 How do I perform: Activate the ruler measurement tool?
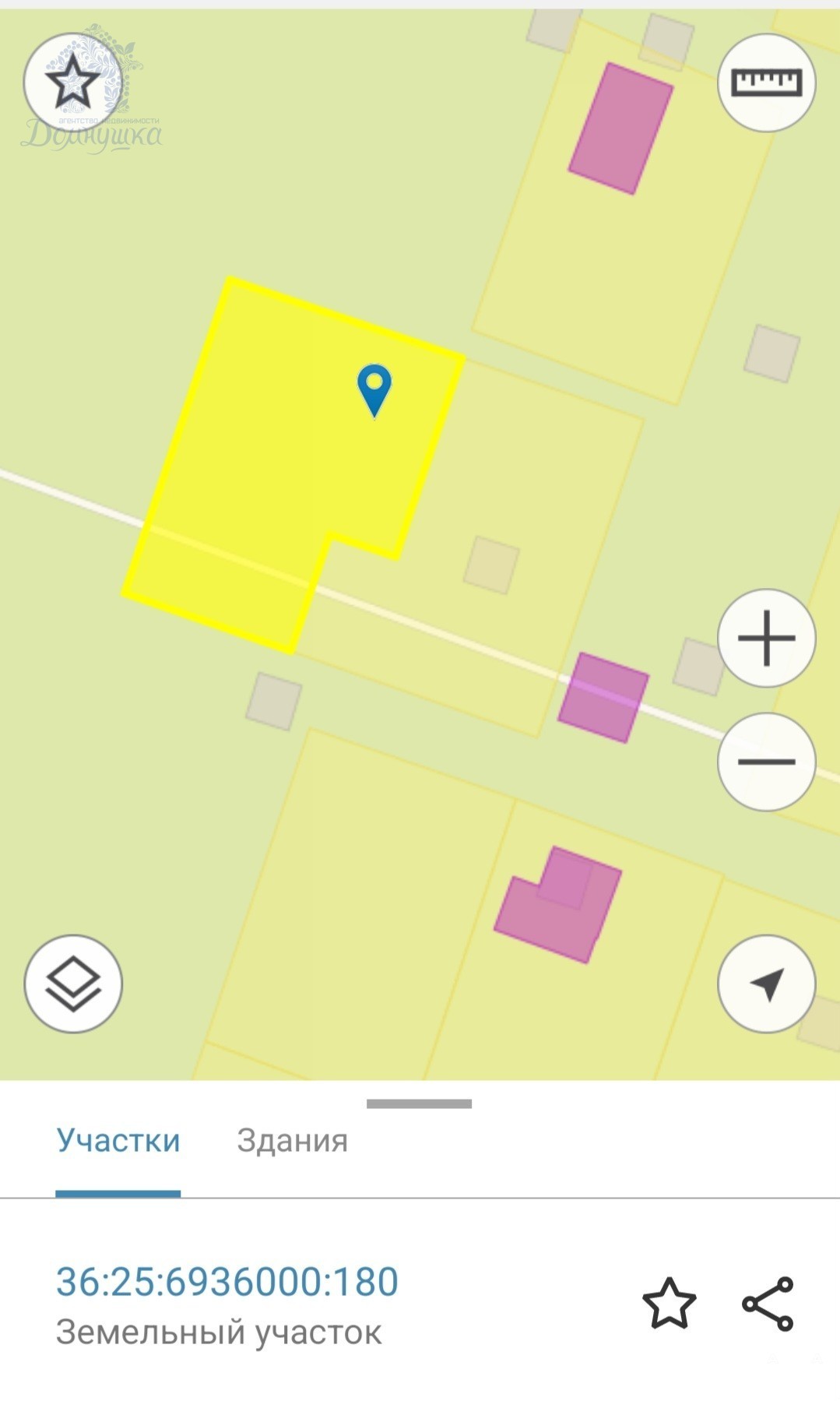point(766,83)
